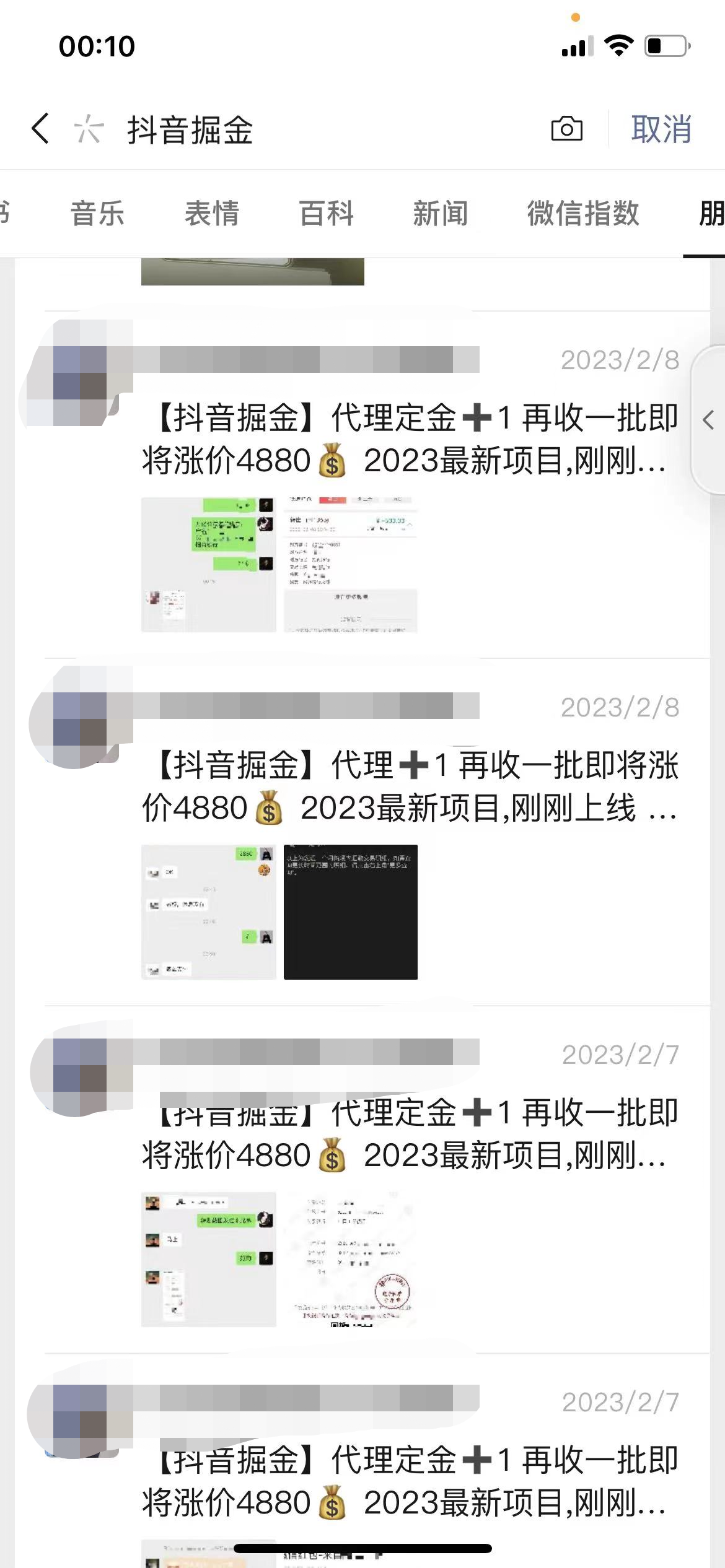Viewport: 725px width, 1568px height.
Task: Switch to the 微信指数 tab
Action: coord(582,214)
